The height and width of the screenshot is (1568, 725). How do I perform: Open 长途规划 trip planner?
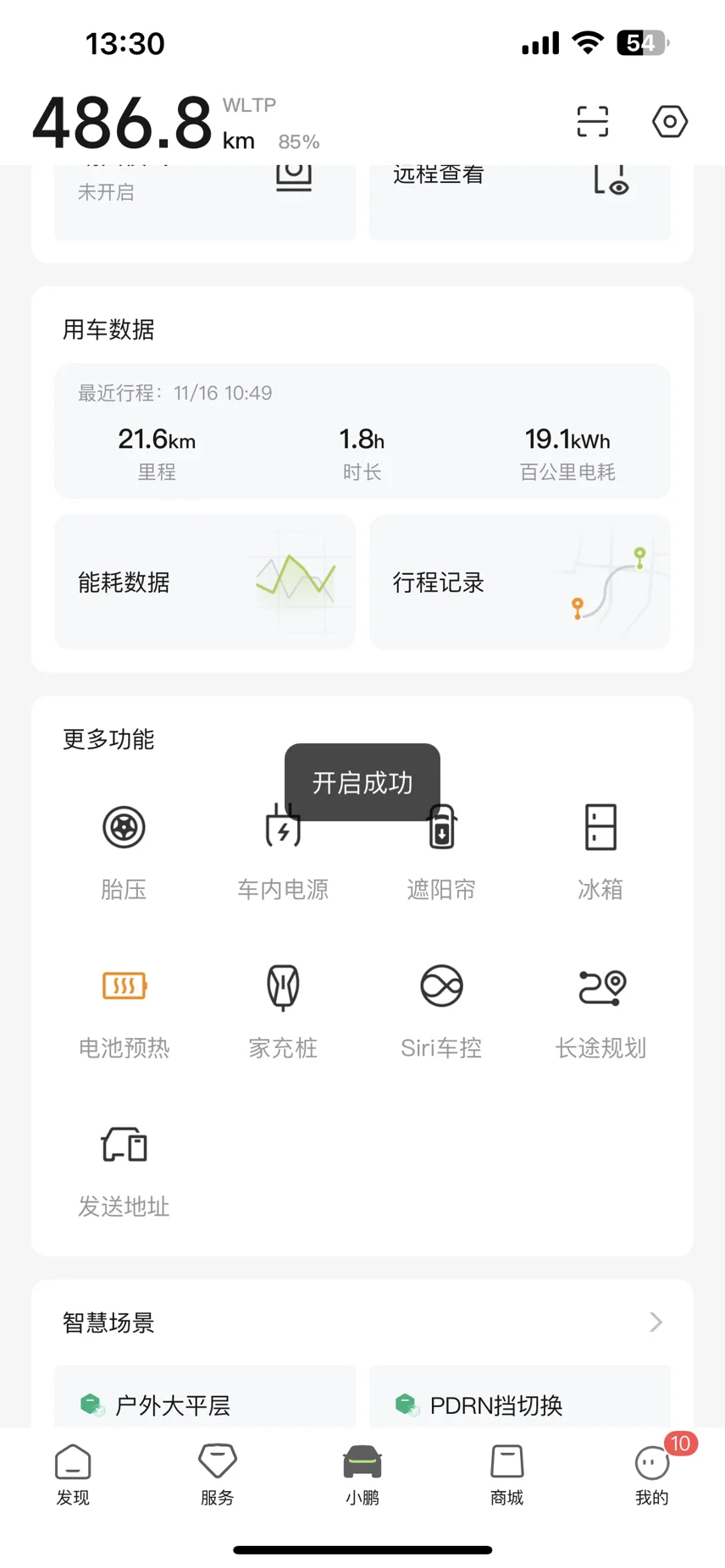(600, 1009)
